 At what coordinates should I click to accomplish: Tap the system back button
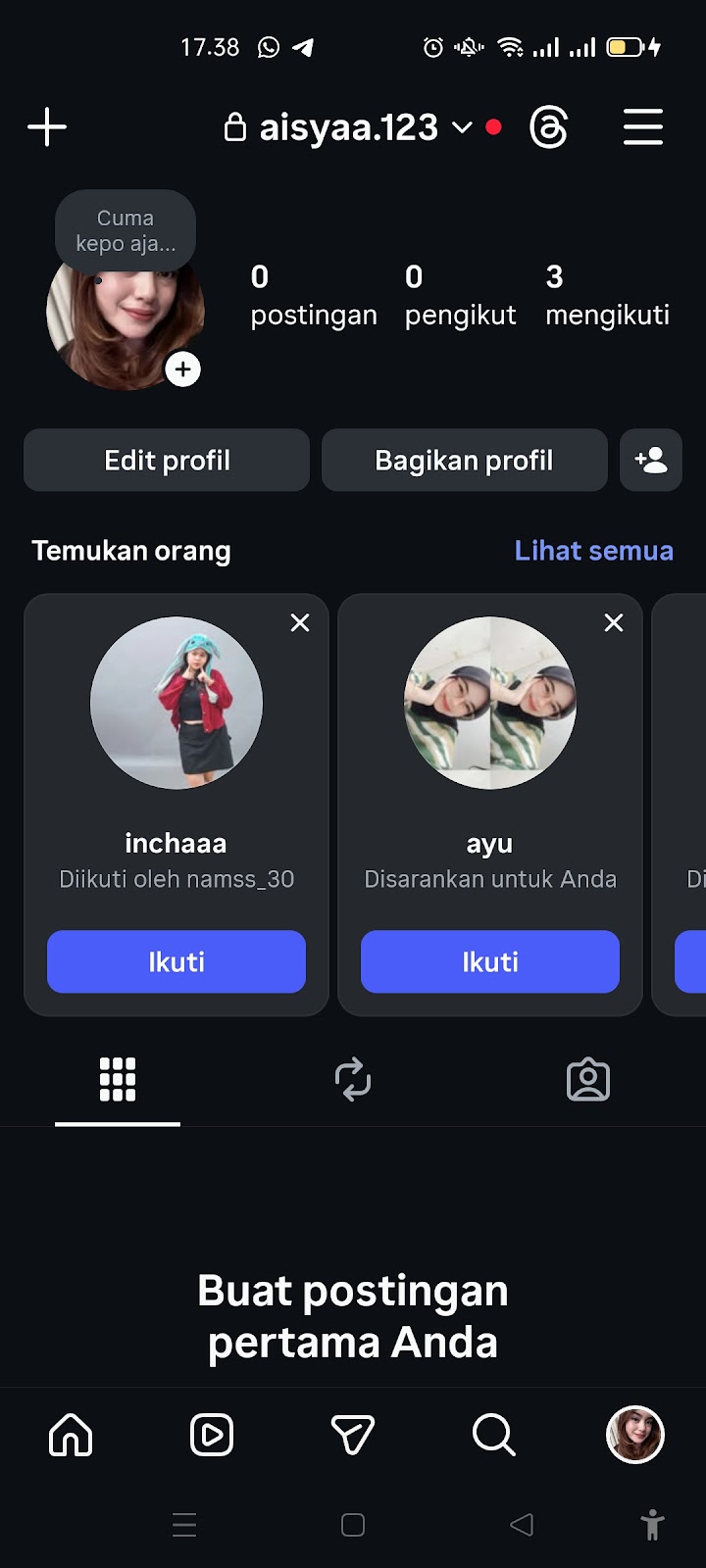click(x=522, y=1525)
